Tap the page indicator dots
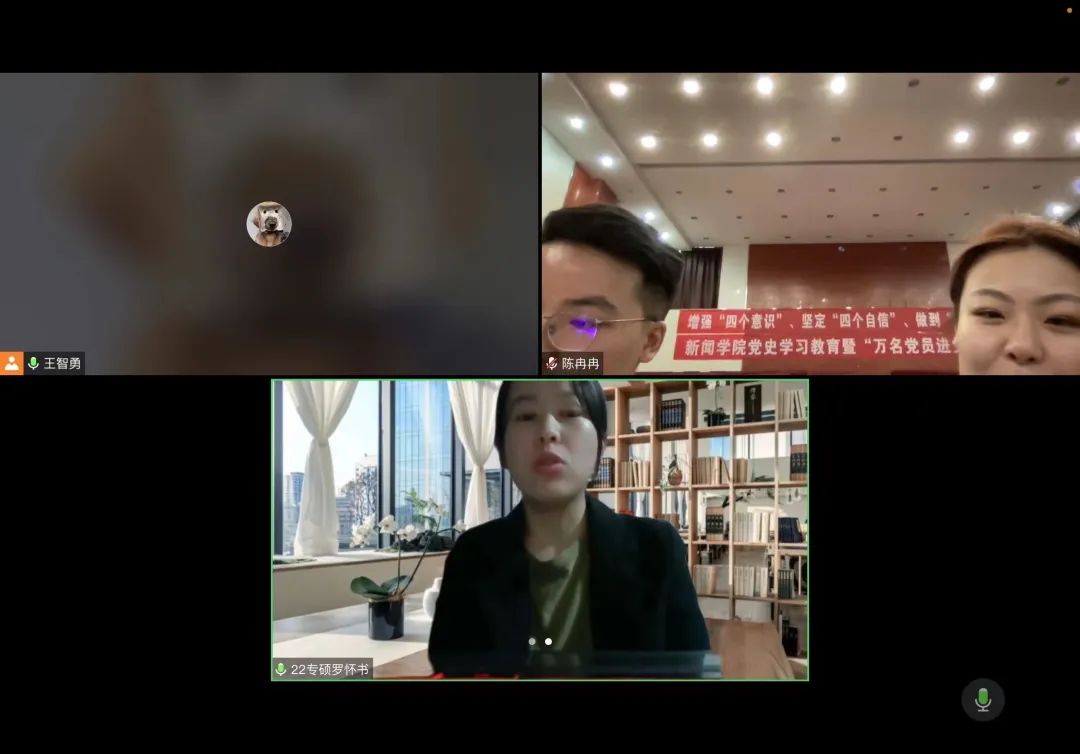This screenshot has width=1080, height=754. (x=540, y=641)
